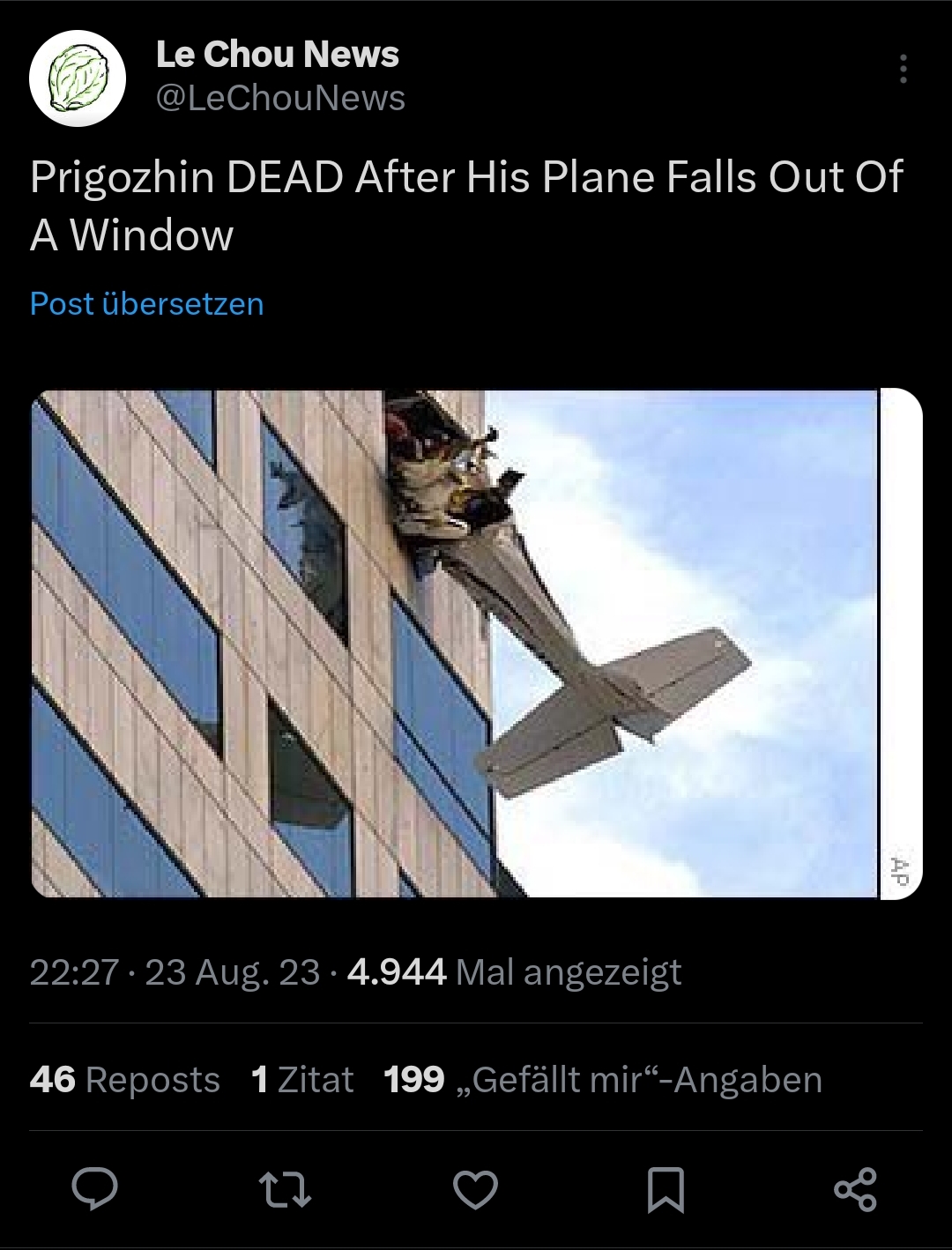Open the post's three-dot overflow menu
This screenshot has width=952, height=1250.
coord(903,69)
